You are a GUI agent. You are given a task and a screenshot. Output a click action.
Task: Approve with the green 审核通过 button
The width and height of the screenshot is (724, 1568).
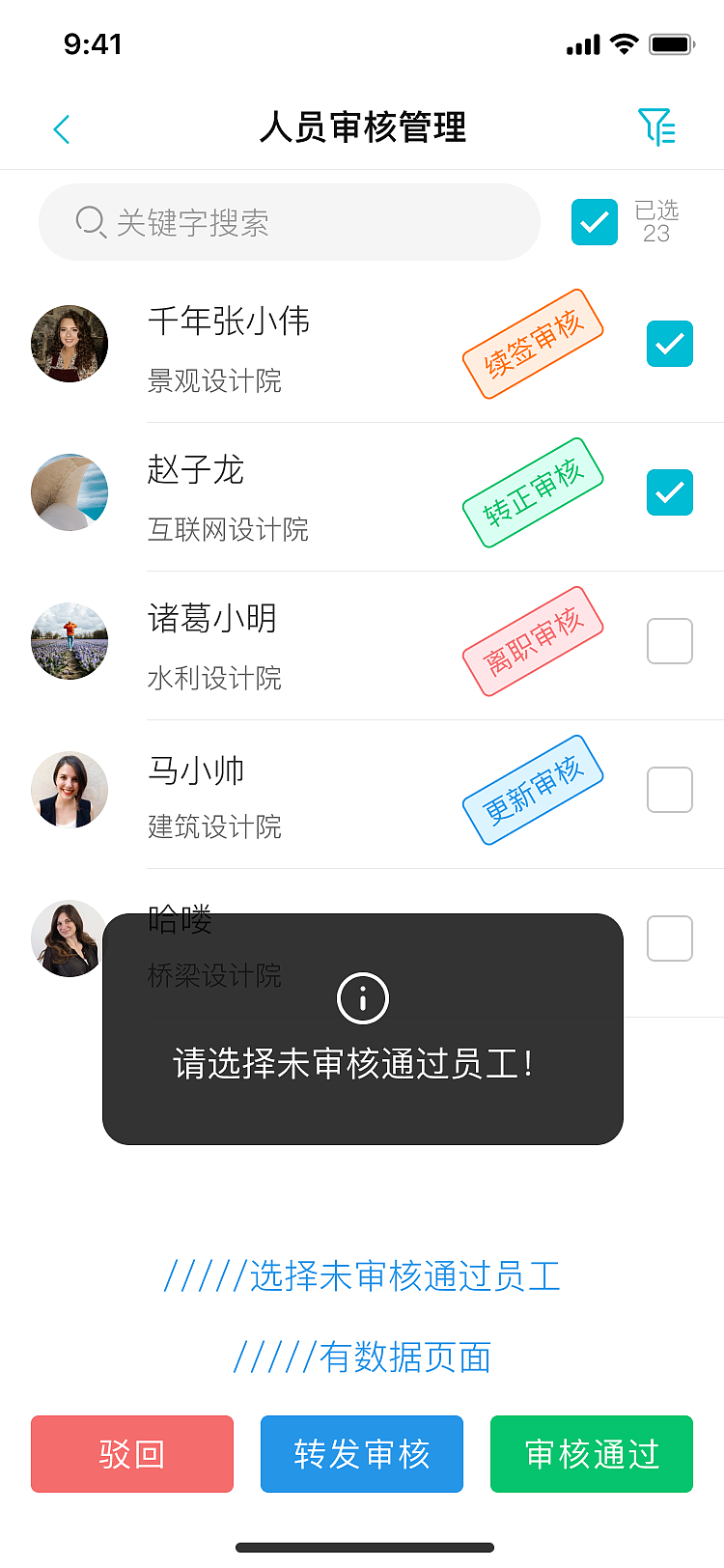point(592,1454)
